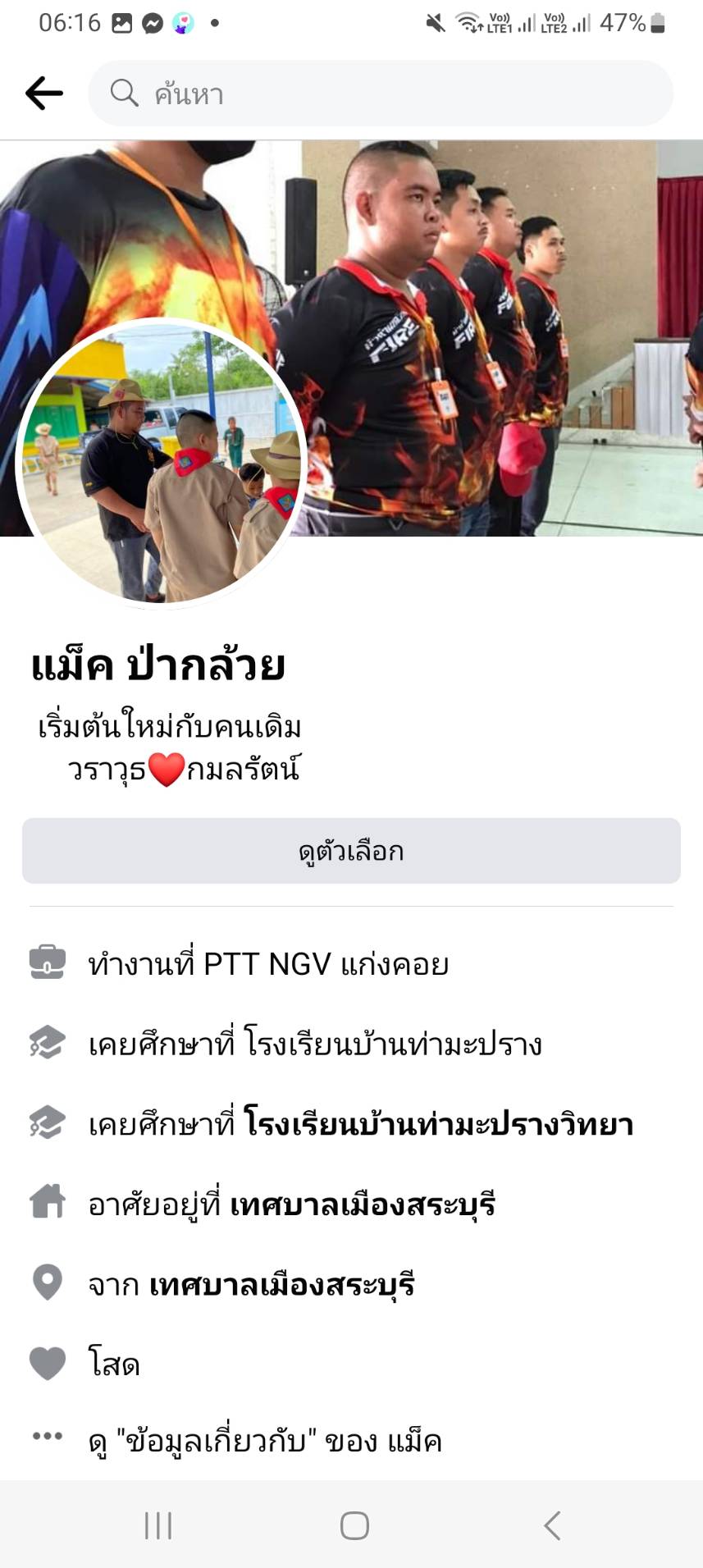The image size is (703, 1568).
Task: View the cover photo
Action: pos(492,328)
